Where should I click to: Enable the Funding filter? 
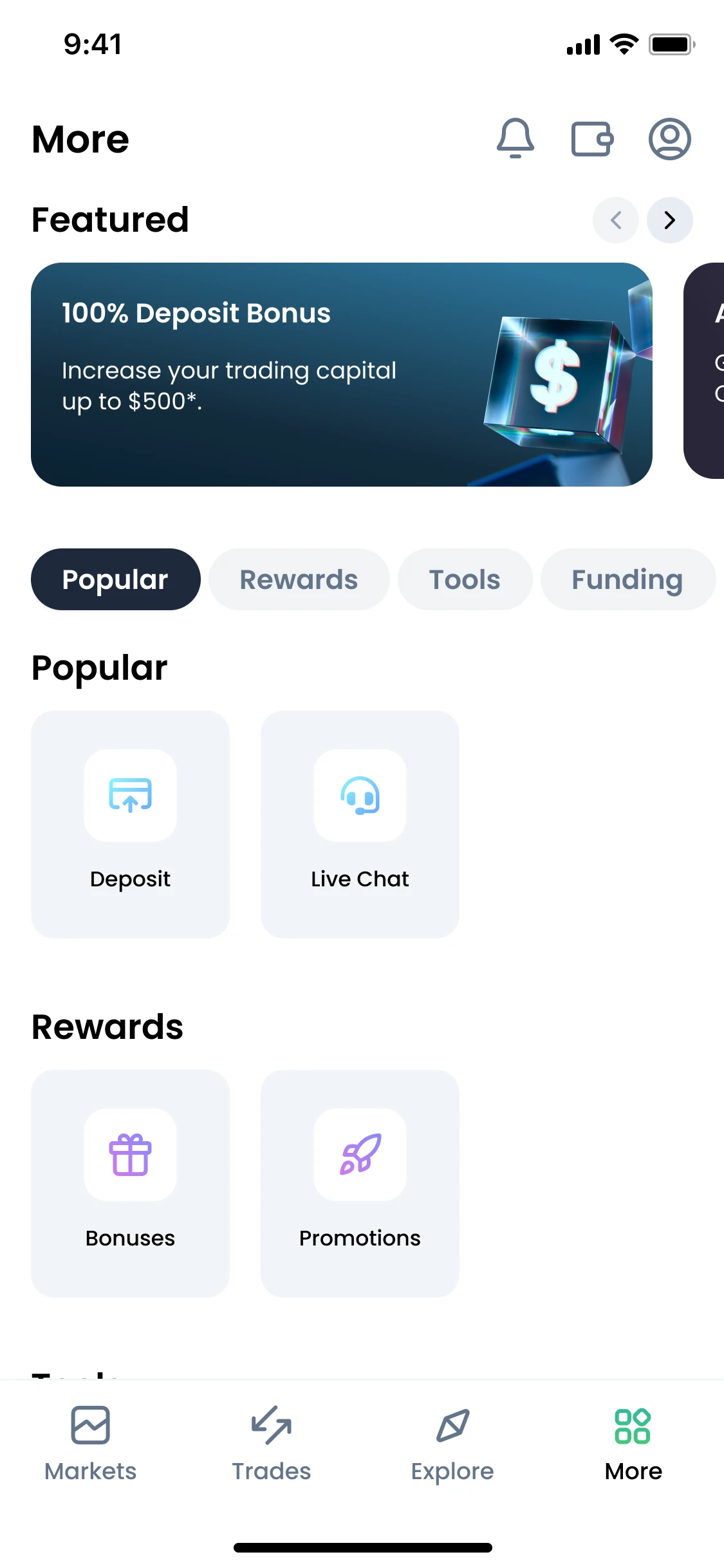[627, 579]
